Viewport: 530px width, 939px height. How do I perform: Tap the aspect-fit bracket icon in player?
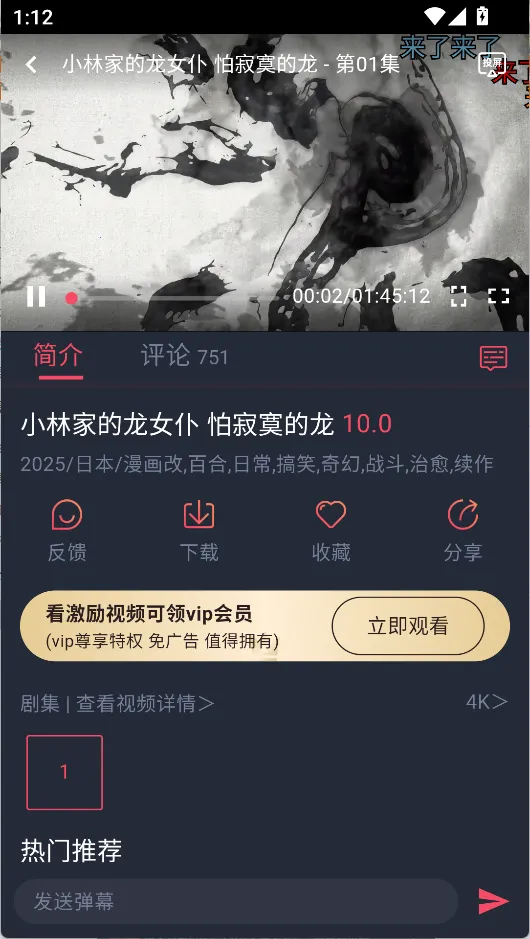459,296
